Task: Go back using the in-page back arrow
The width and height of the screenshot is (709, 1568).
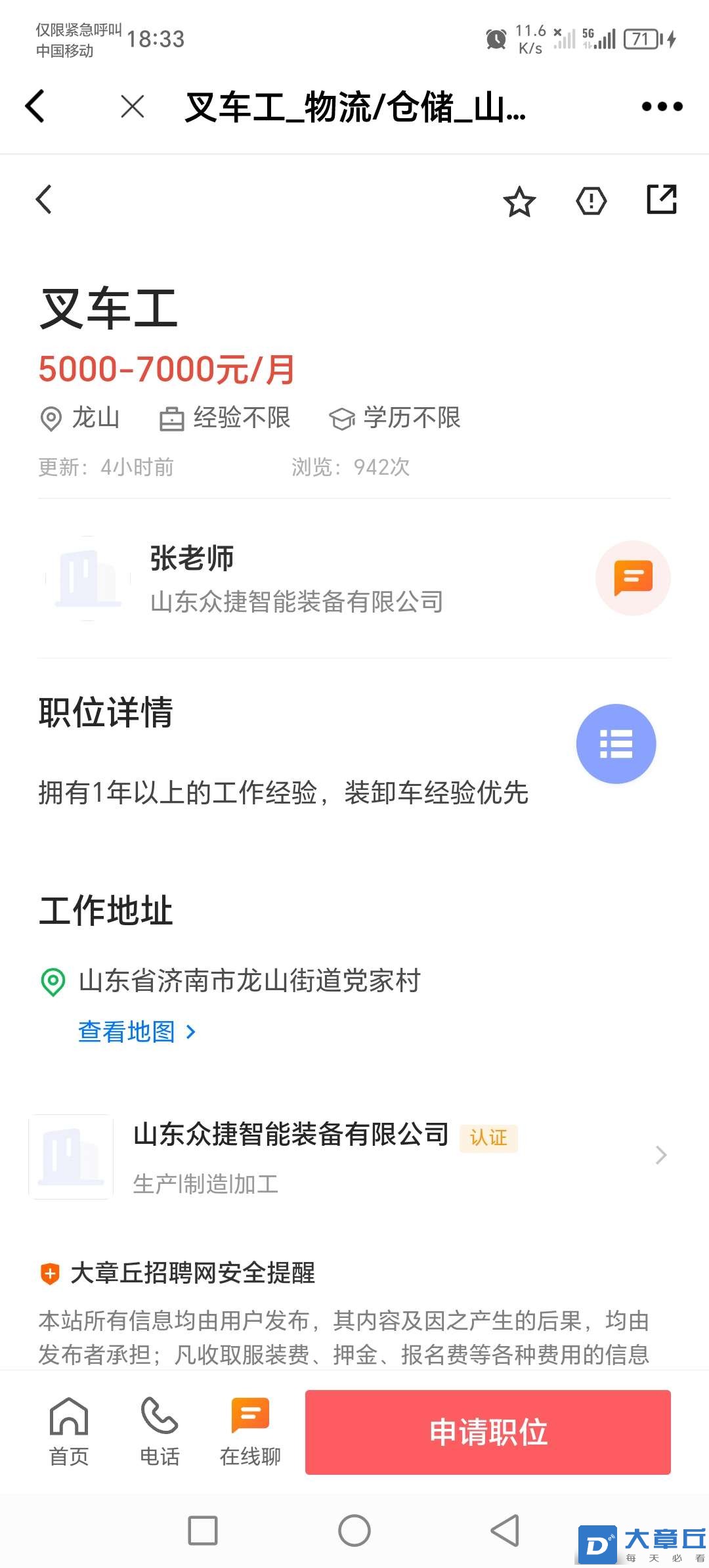Action: [x=44, y=200]
